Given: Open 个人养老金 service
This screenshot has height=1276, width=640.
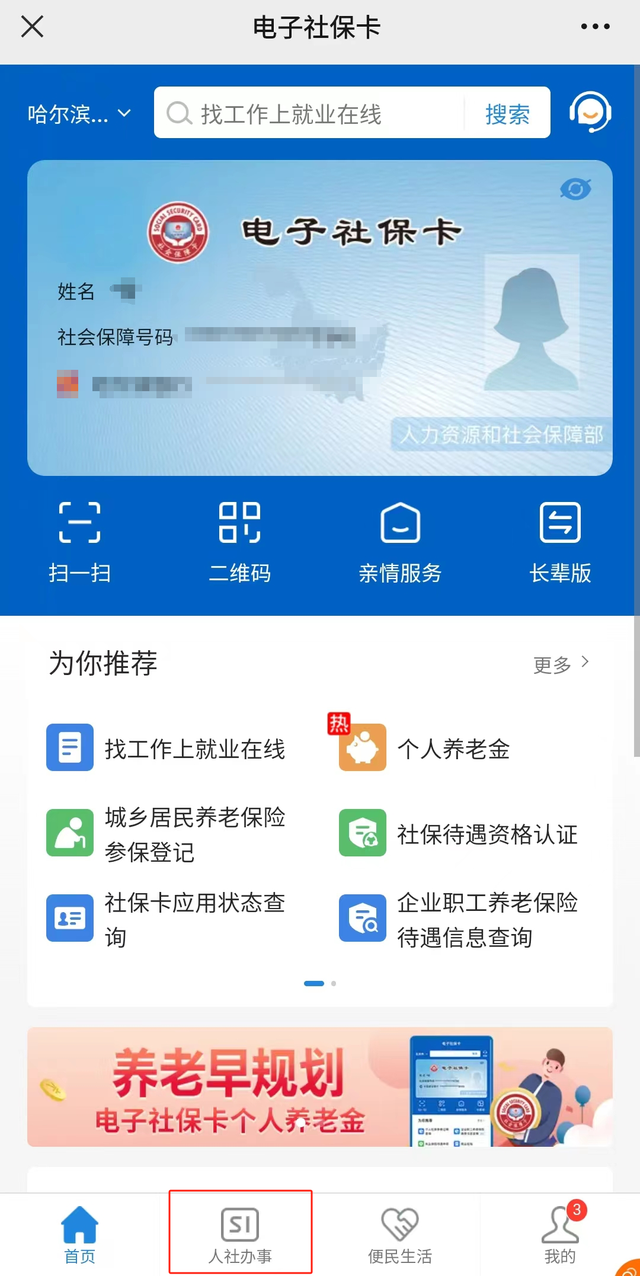Looking at the screenshot, I should click(x=425, y=748).
